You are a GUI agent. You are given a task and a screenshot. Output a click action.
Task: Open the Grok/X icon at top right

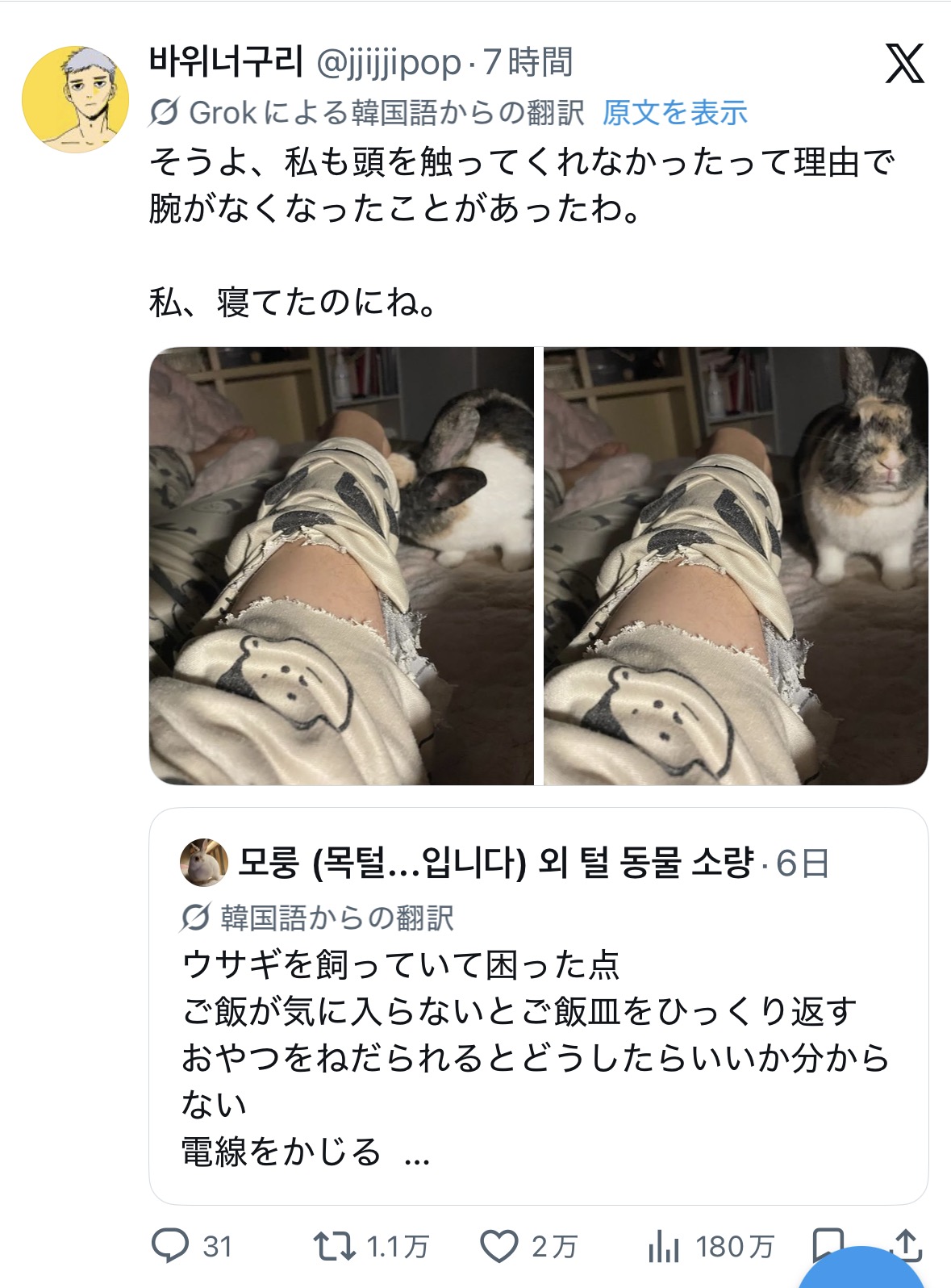904,64
